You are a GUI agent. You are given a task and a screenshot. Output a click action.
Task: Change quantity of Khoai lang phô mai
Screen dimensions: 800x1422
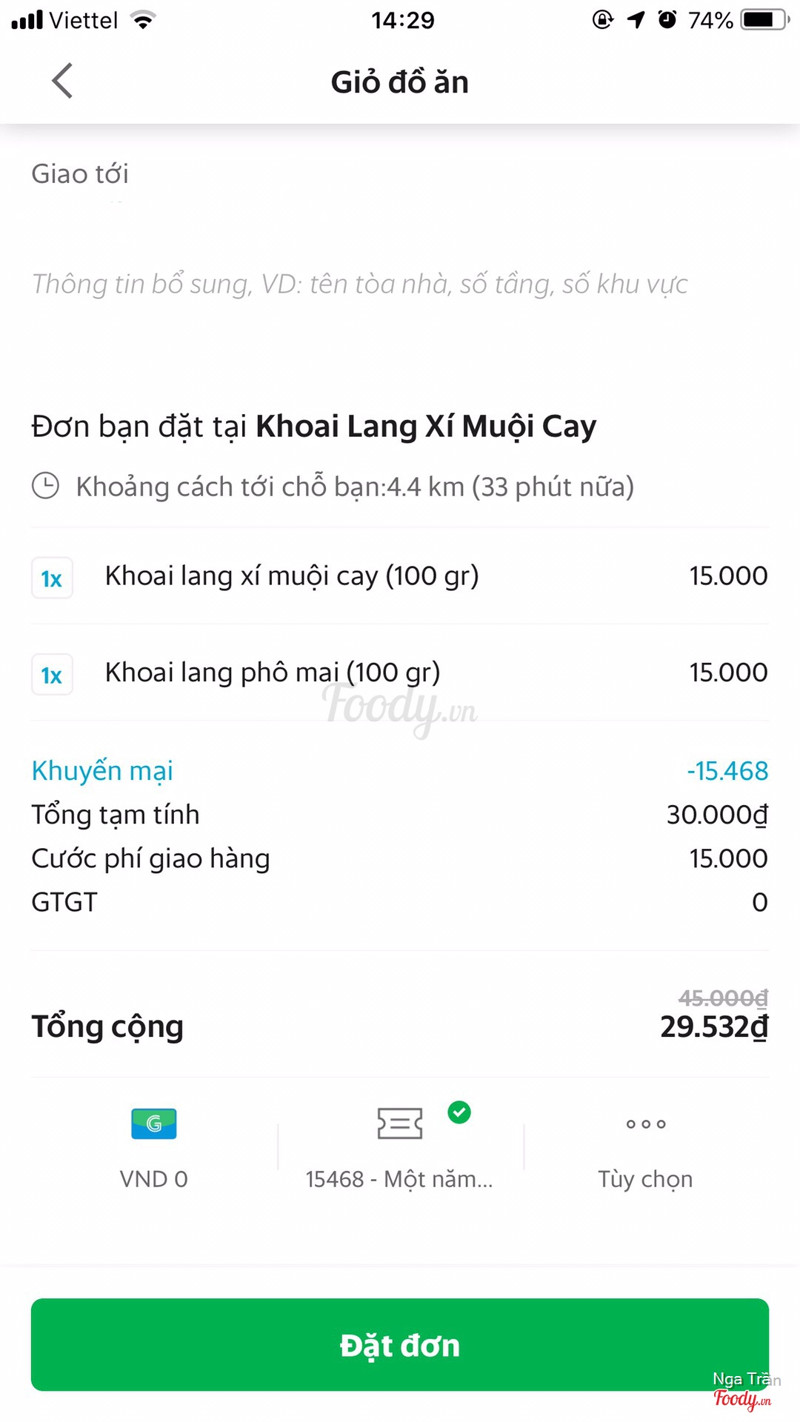click(x=52, y=675)
